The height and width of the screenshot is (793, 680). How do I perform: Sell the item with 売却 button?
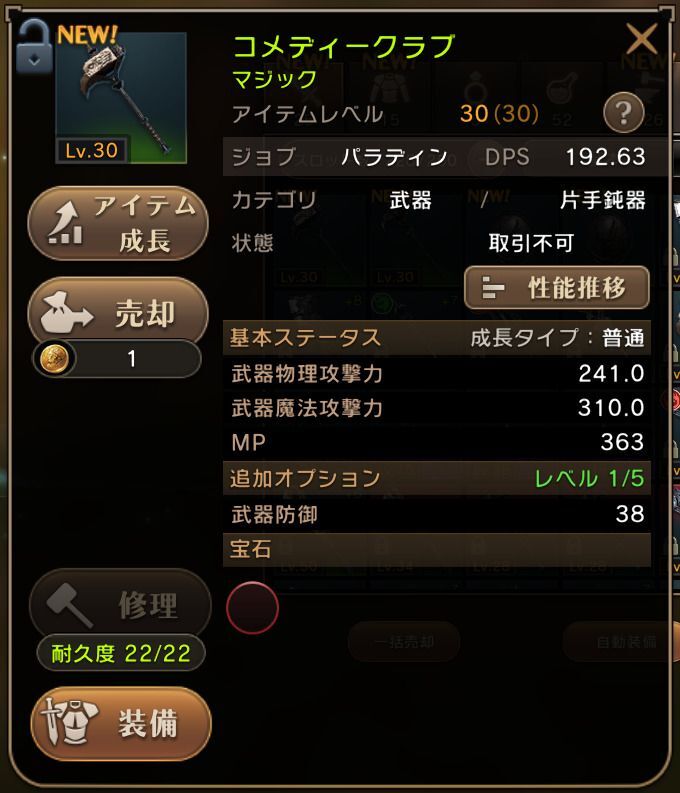(118, 313)
